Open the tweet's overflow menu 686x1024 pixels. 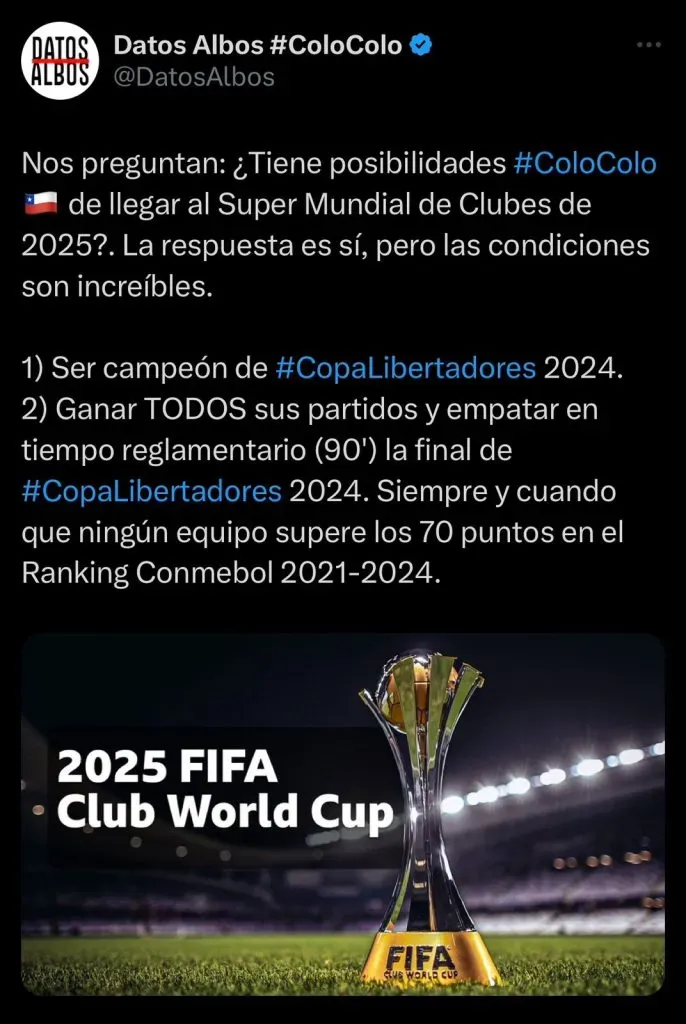648,46
